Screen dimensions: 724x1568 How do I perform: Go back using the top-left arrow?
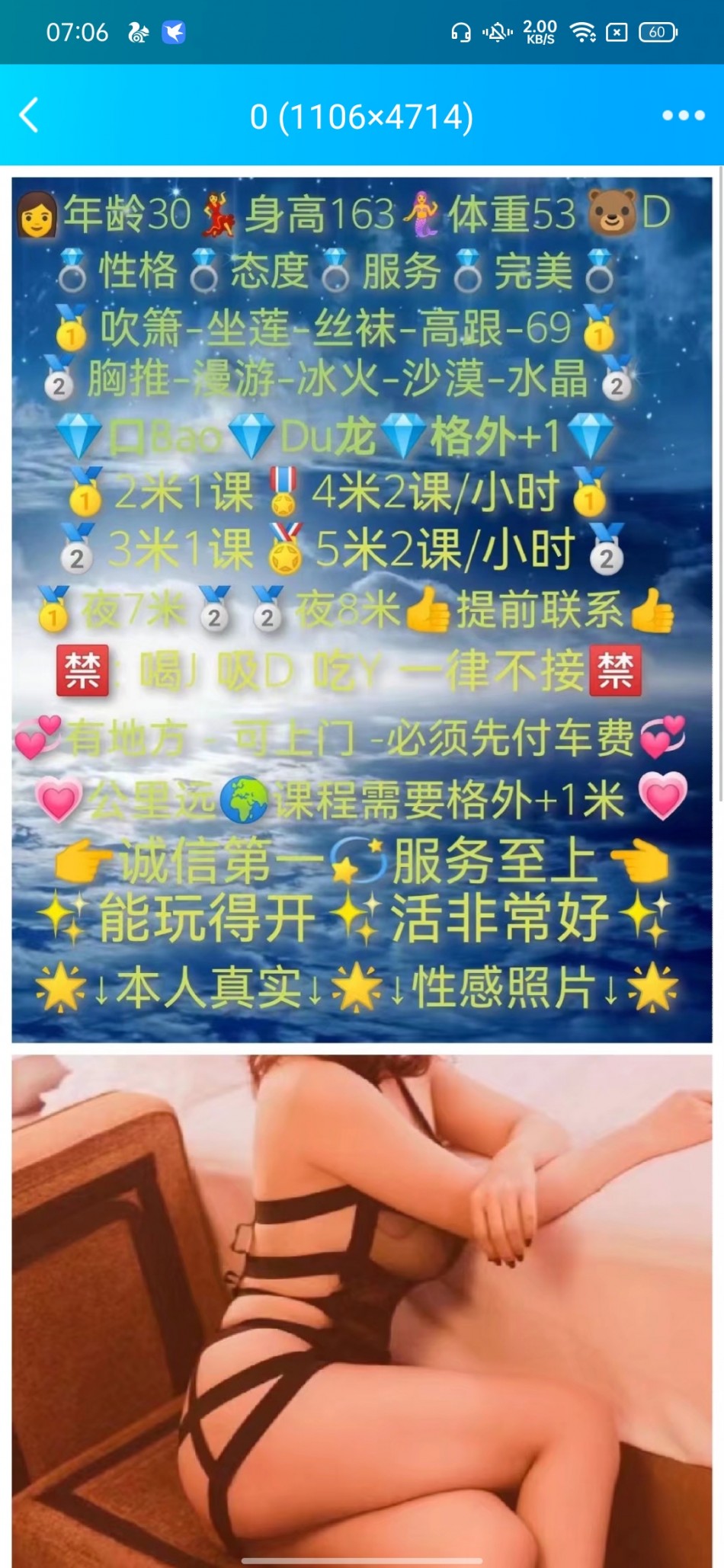[x=29, y=116]
